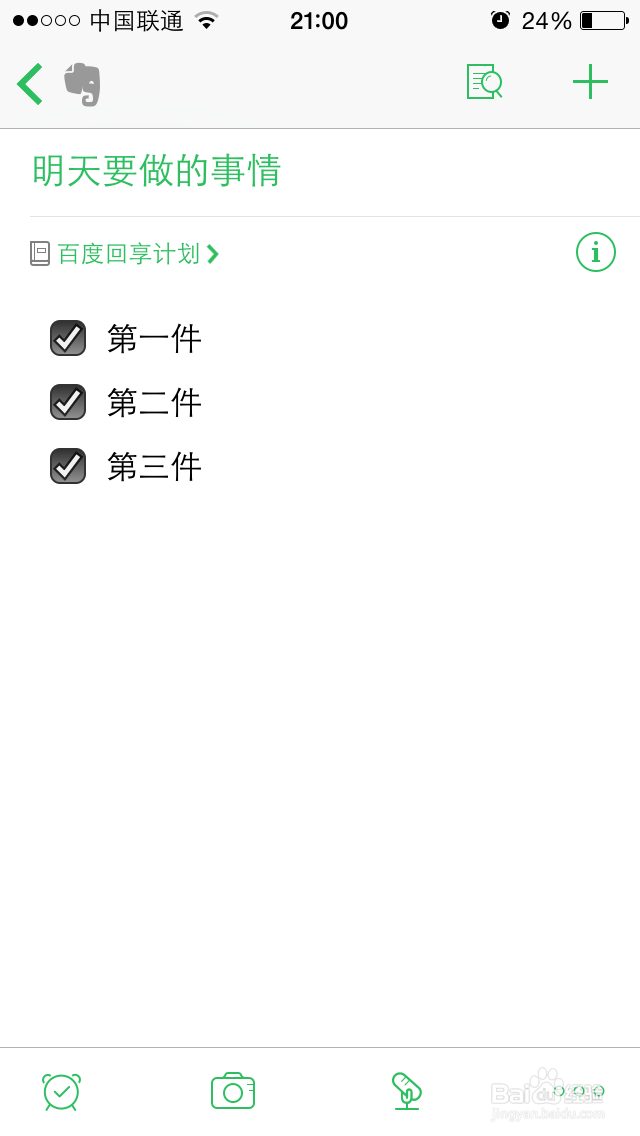Set a reminder with the alarm clock icon

pos(62,1091)
